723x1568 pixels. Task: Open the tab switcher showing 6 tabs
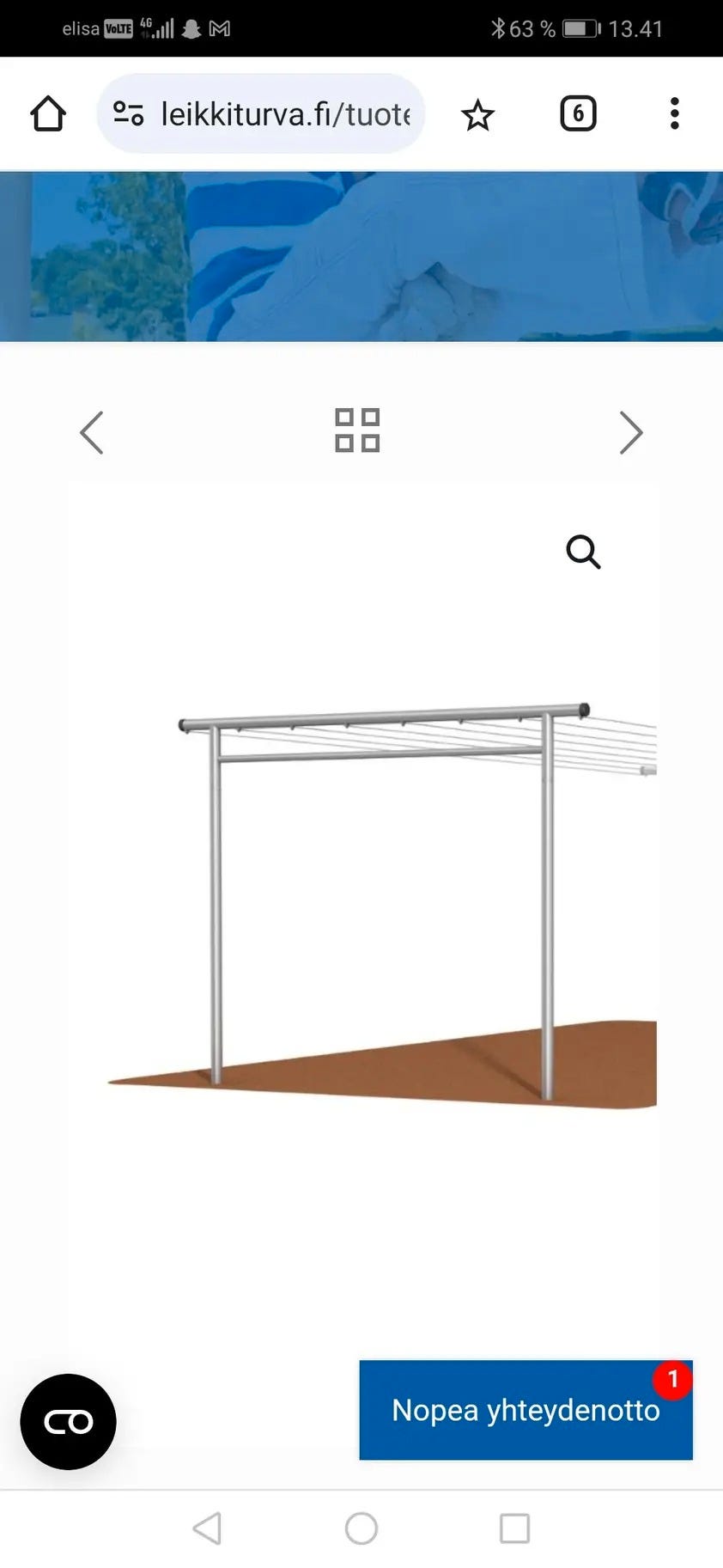click(x=578, y=114)
